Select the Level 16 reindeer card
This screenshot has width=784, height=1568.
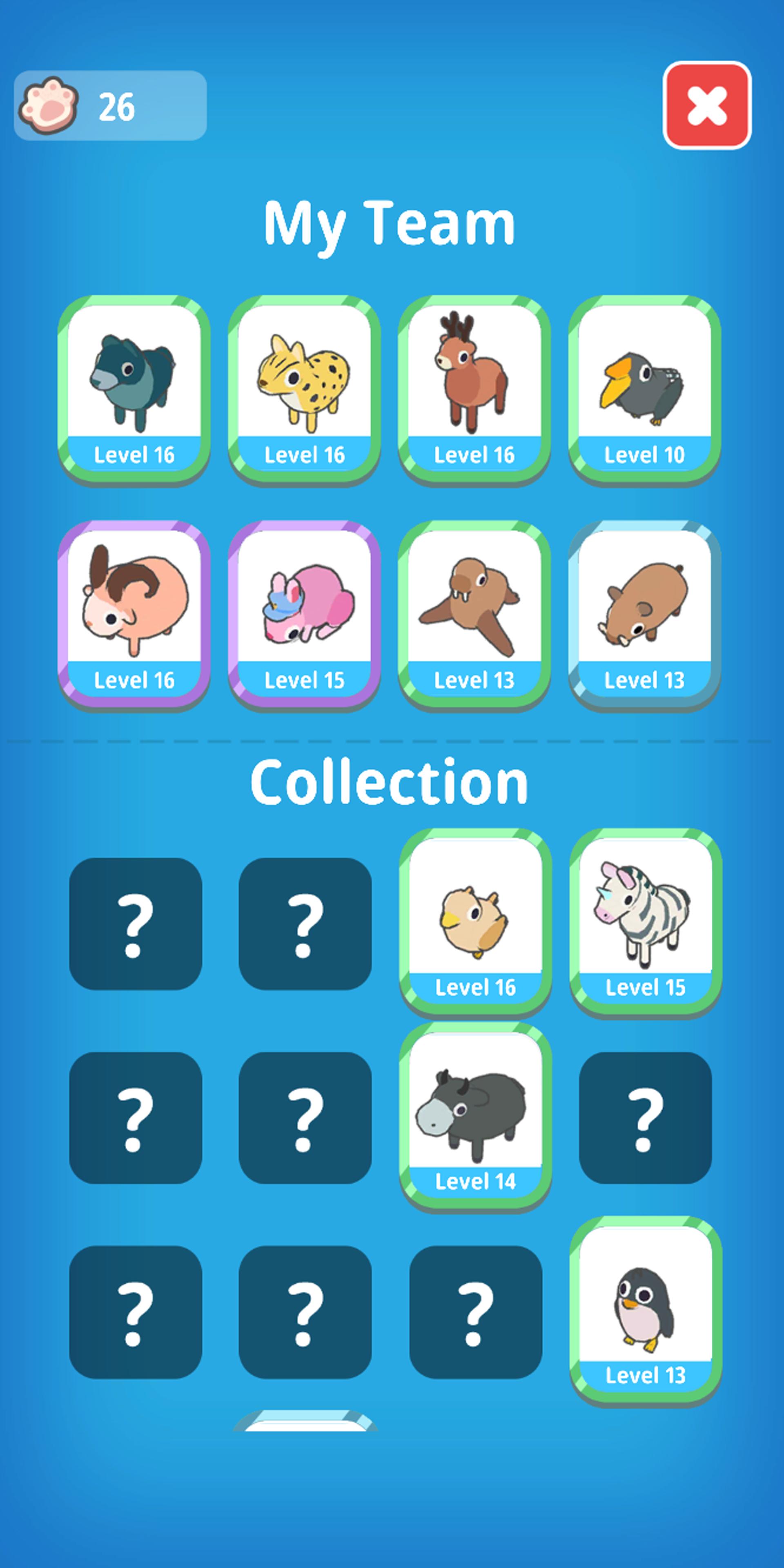pos(474,390)
